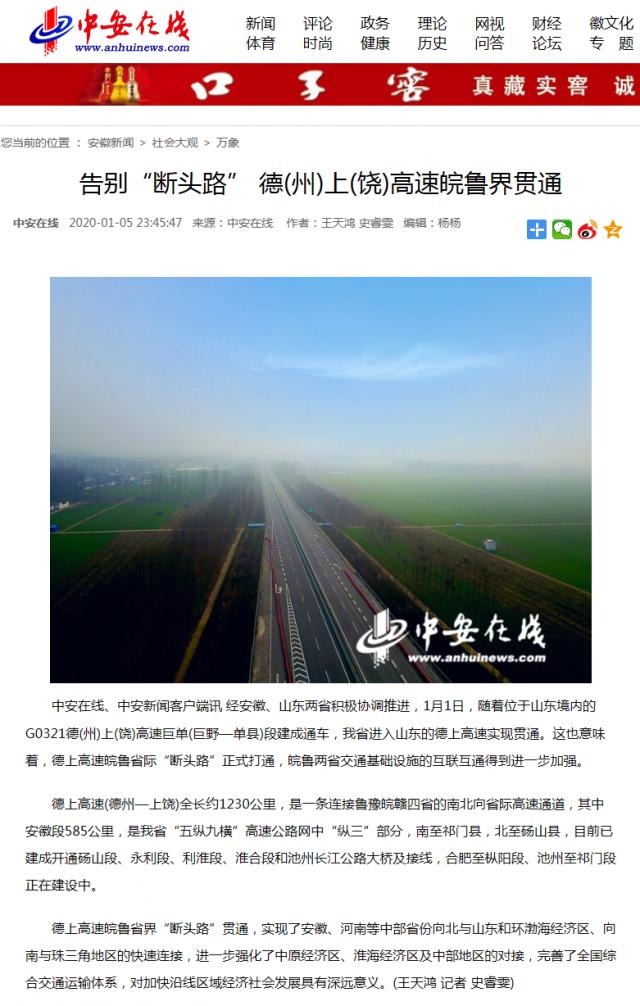Open the 健康 section
The height and width of the screenshot is (1006, 640).
click(x=375, y=43)
